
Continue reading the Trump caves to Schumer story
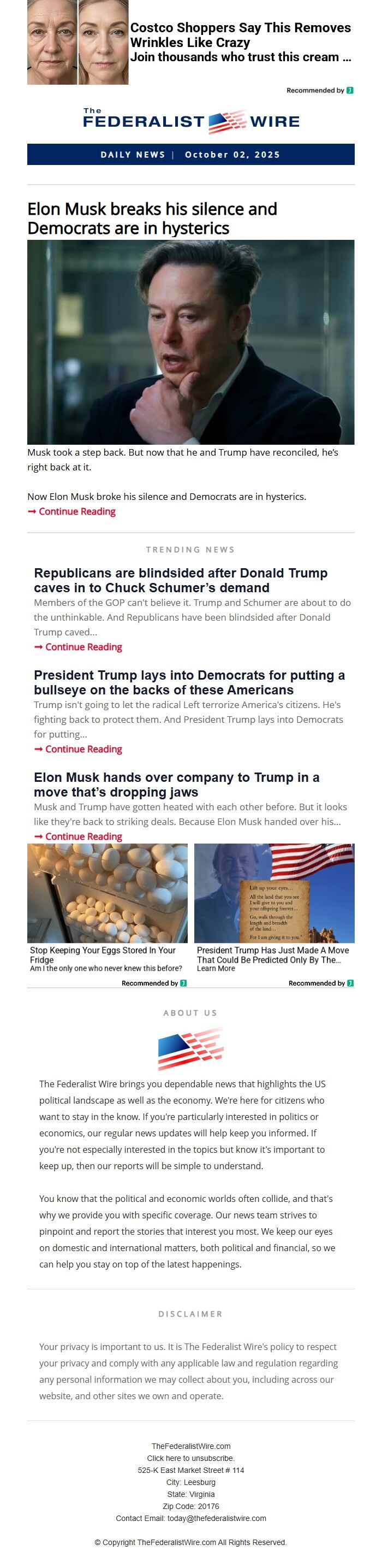[x=83, y=646]
